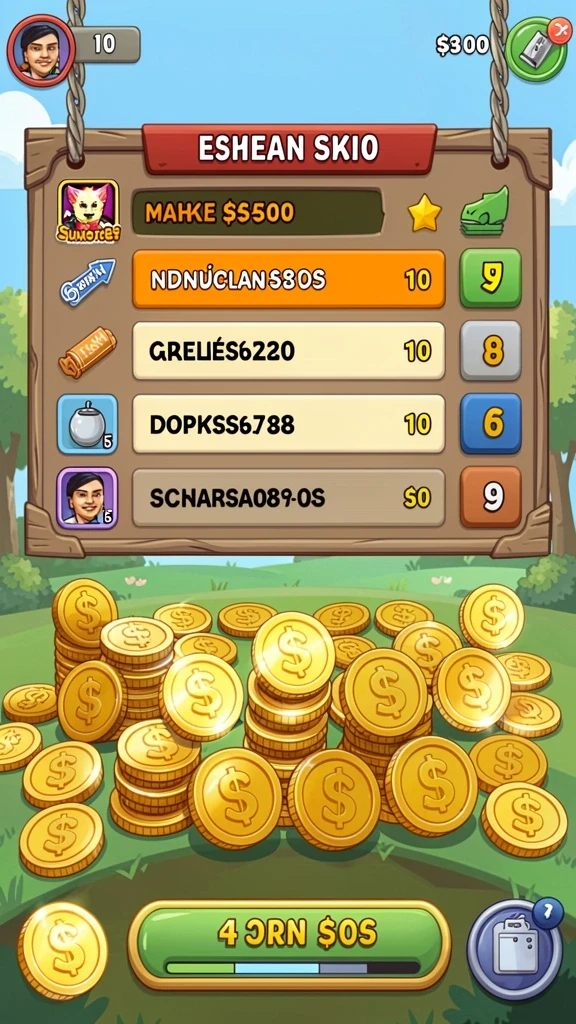The width and height of the screenshot is (576, 1024).
Task: Hit the blue 6 button
Action: pyautogui.click(x=490, y=424)
